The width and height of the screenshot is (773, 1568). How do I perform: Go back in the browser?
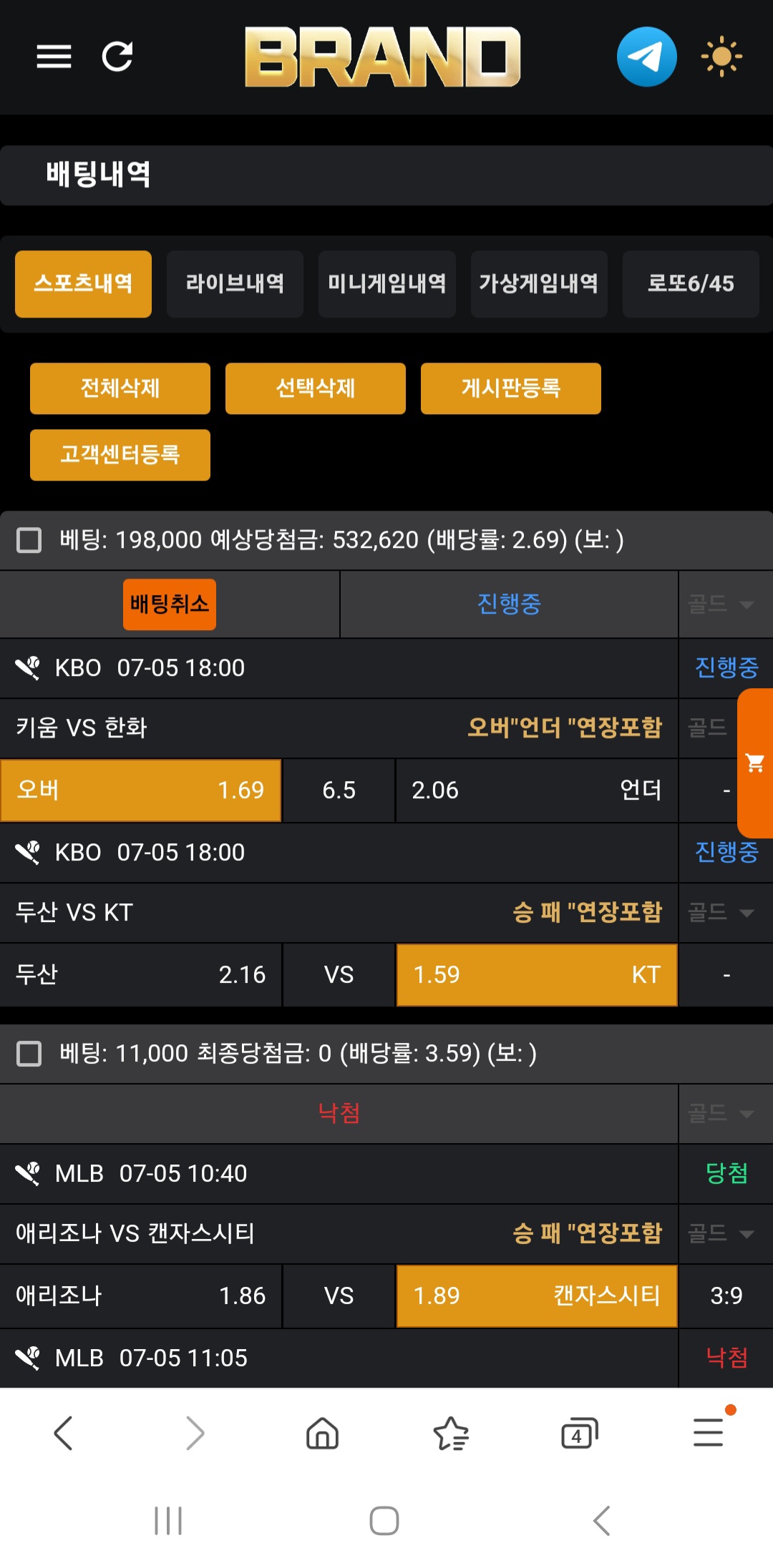(x=64, y=1434)
